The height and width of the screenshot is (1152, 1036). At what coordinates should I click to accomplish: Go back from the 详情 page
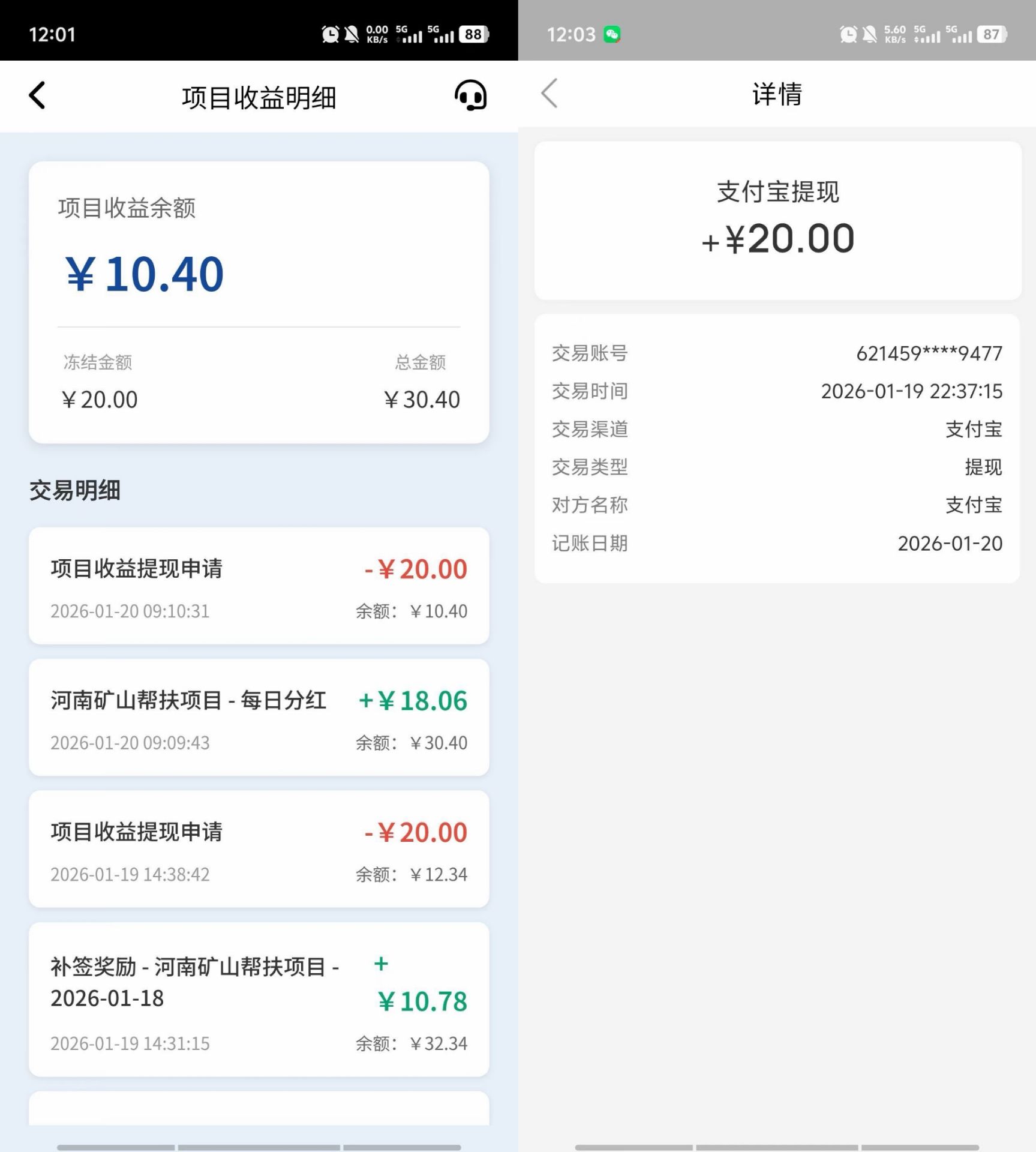(549, 94)
